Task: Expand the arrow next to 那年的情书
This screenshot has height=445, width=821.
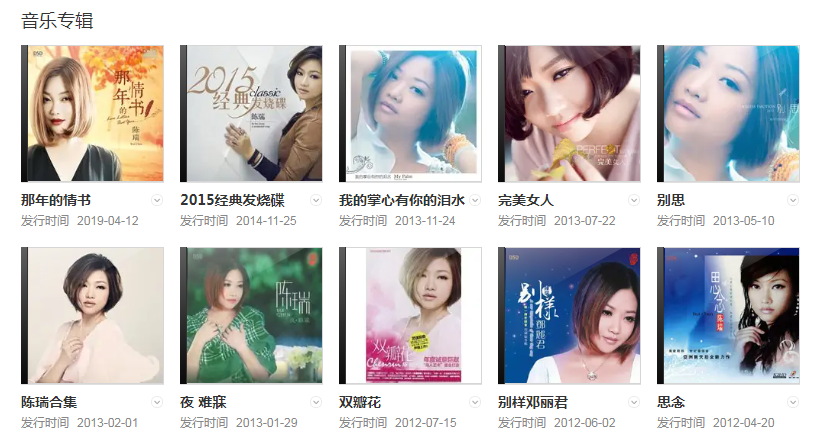Action: click(157, 200)
